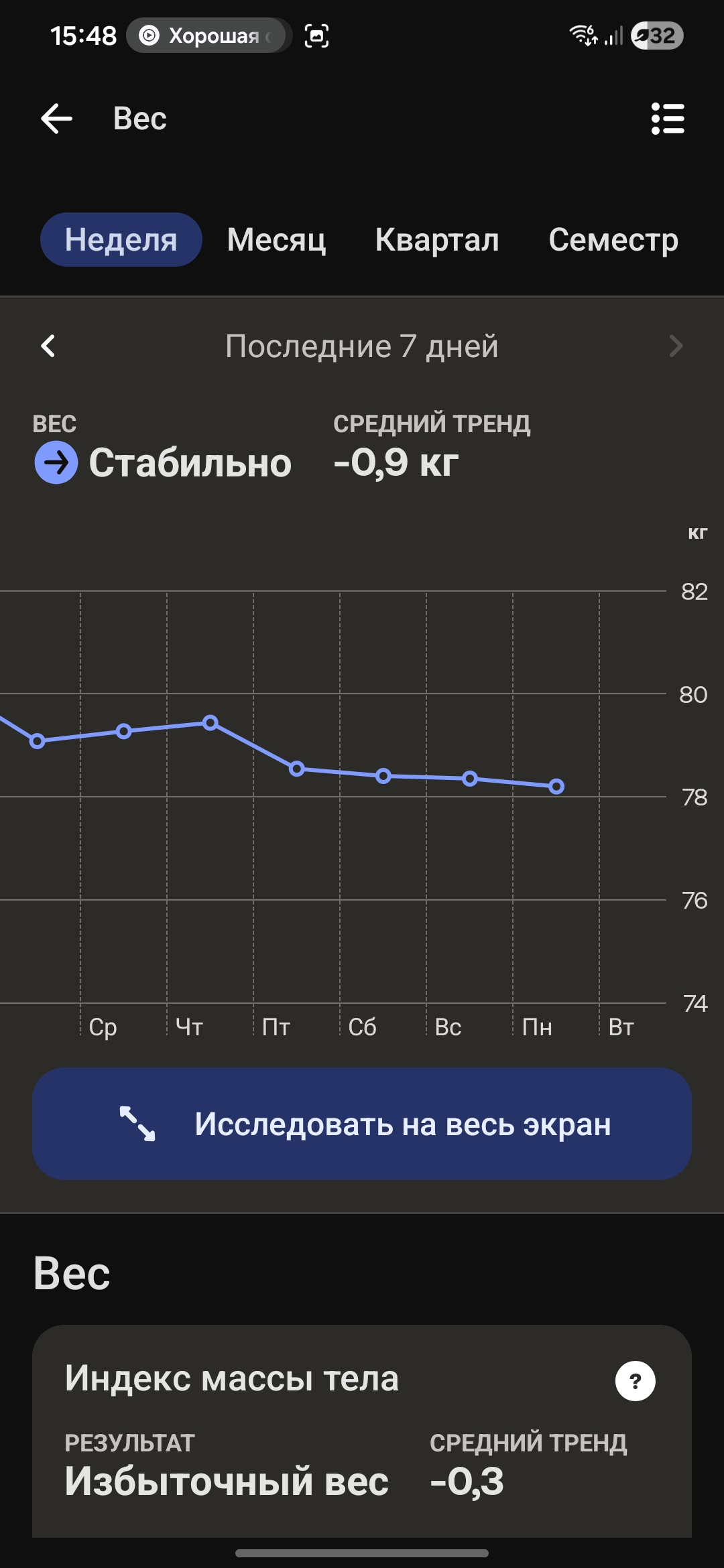
Task: Switch to the Месяц tab
Action: click(276, 240)
